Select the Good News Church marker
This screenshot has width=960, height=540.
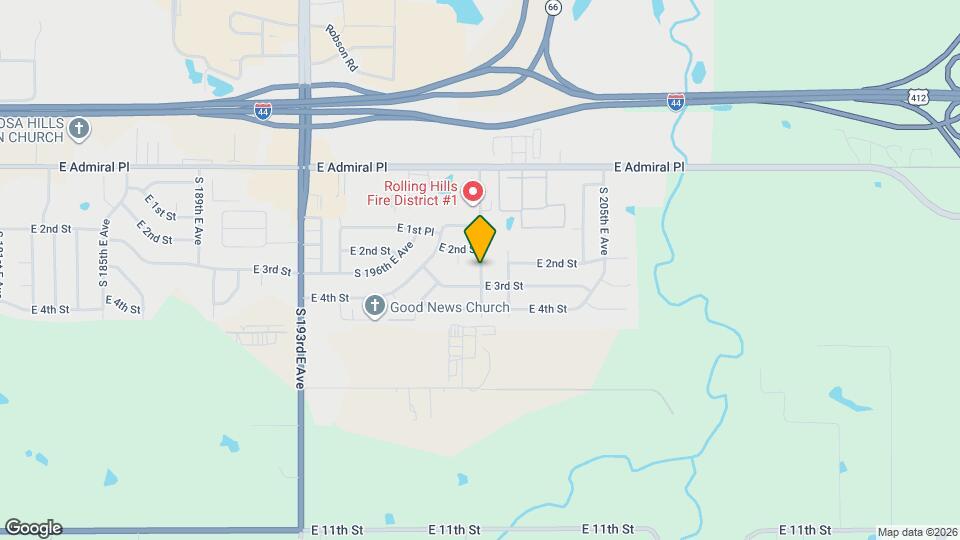pyautogui.click(x=375, y=306)
